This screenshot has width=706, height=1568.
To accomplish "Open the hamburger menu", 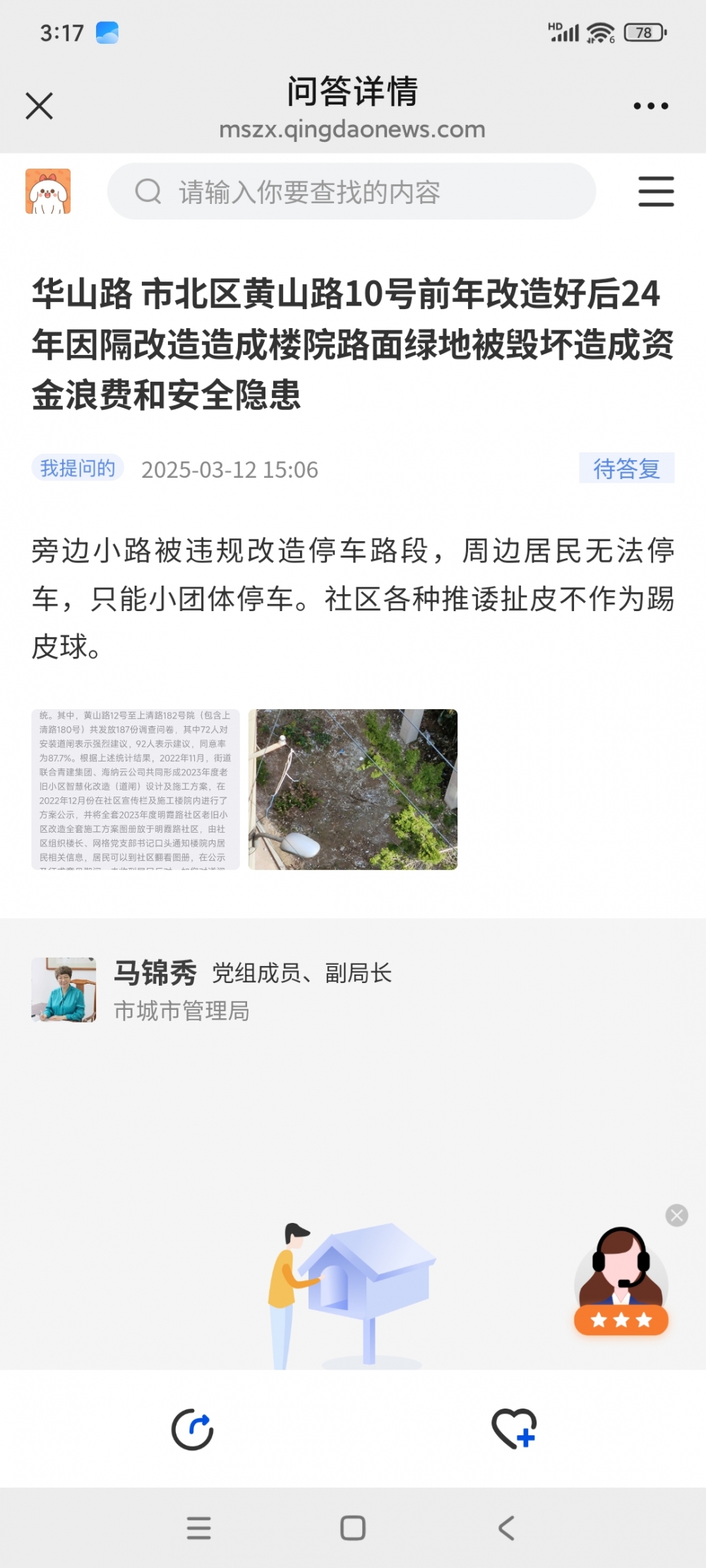I will pyautogui.click(x=656, y=192).
